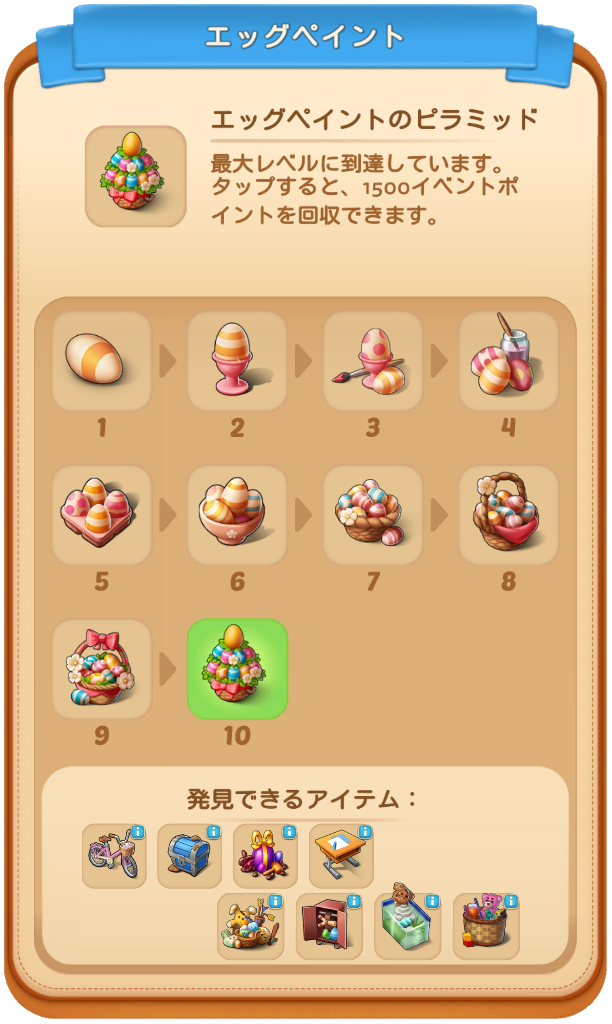612x1024 pixels.
Task: Select the level 8 handled basket tile
Action: click(509, 515)
